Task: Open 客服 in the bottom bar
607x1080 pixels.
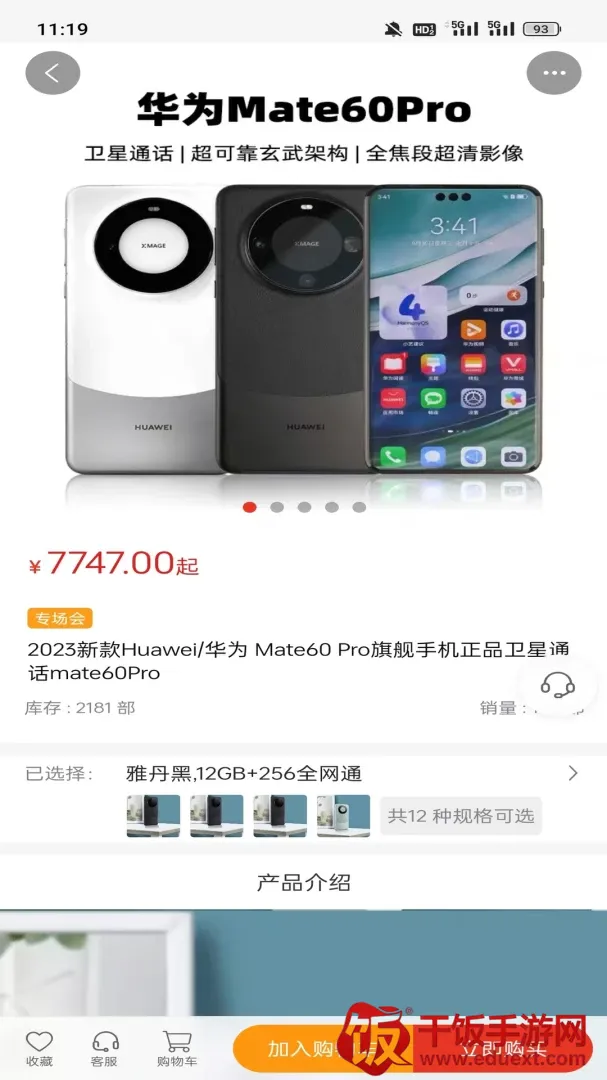Action: click(105, 1050)
